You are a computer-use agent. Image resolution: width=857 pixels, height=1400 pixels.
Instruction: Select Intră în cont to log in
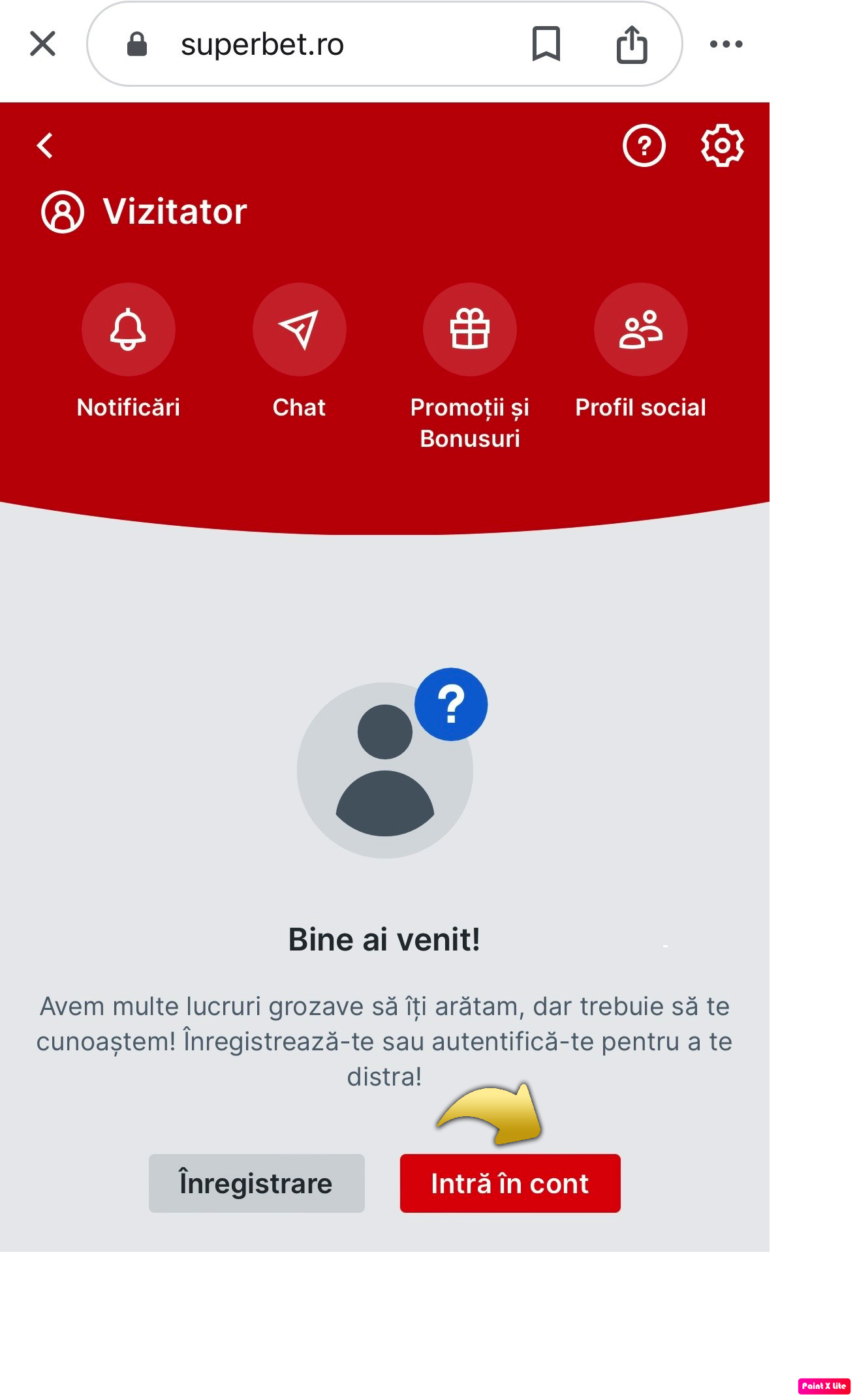[x=510, y=1183]
